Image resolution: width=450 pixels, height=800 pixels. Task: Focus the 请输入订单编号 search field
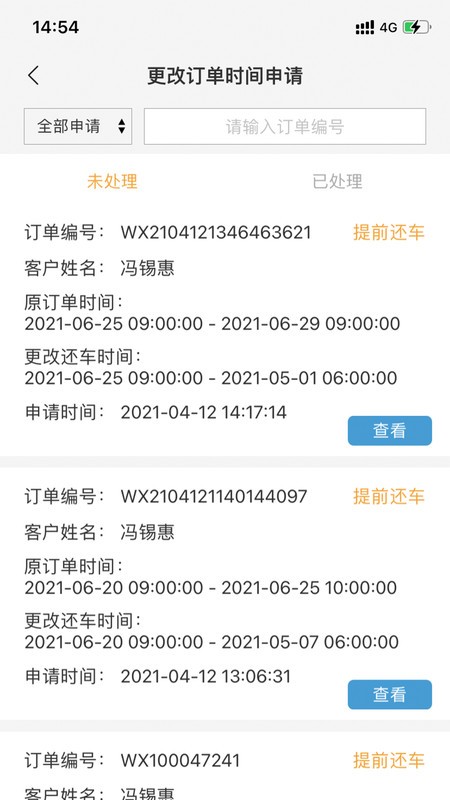285,126
